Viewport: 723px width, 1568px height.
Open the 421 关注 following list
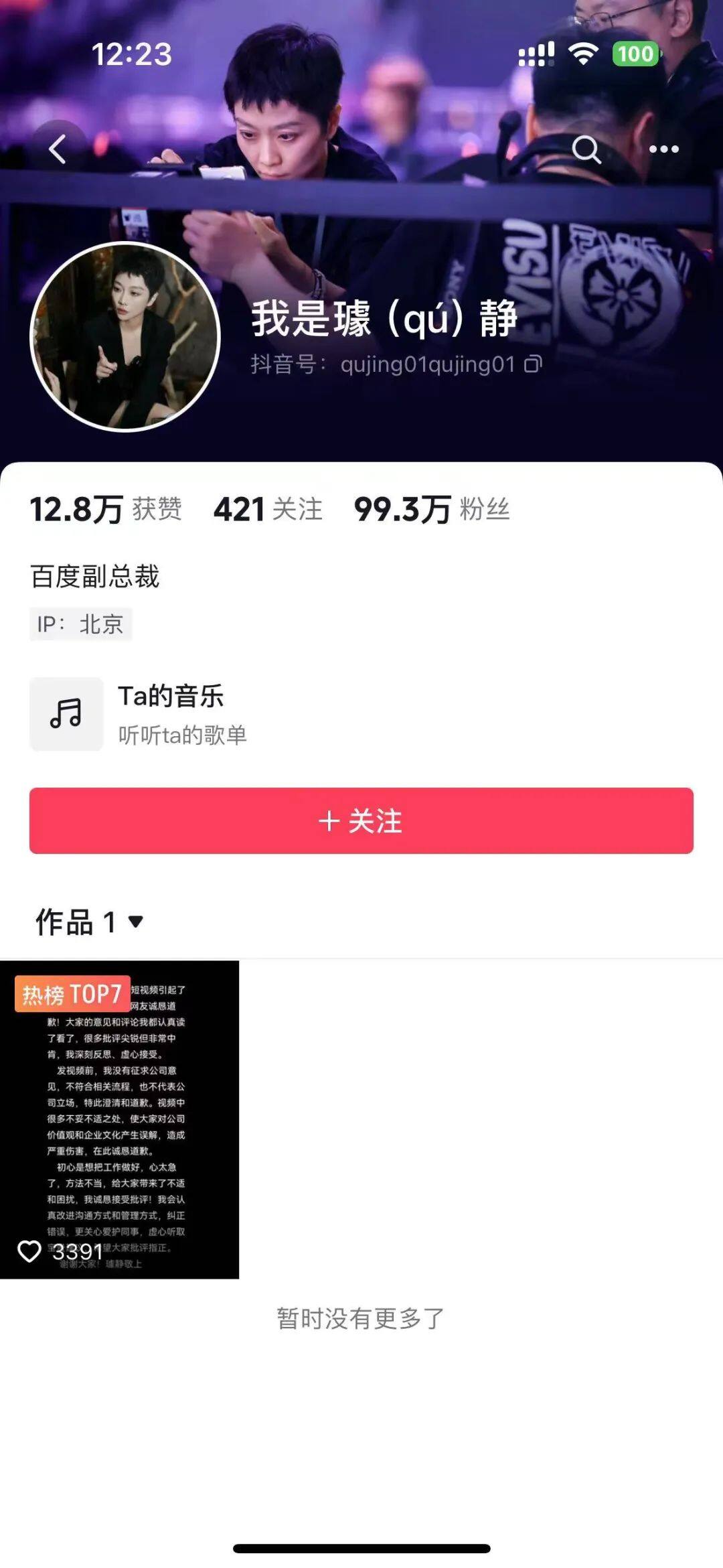click(268, 509)
